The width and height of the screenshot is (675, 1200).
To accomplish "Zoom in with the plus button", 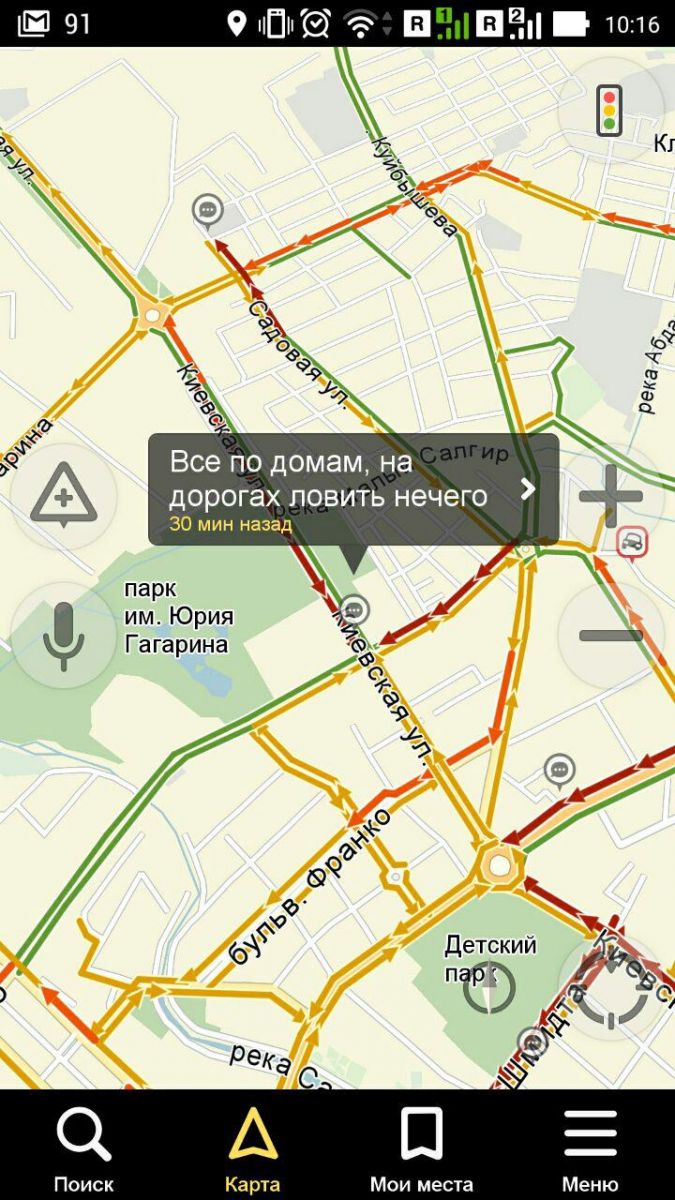I will [x=611, y=496].
